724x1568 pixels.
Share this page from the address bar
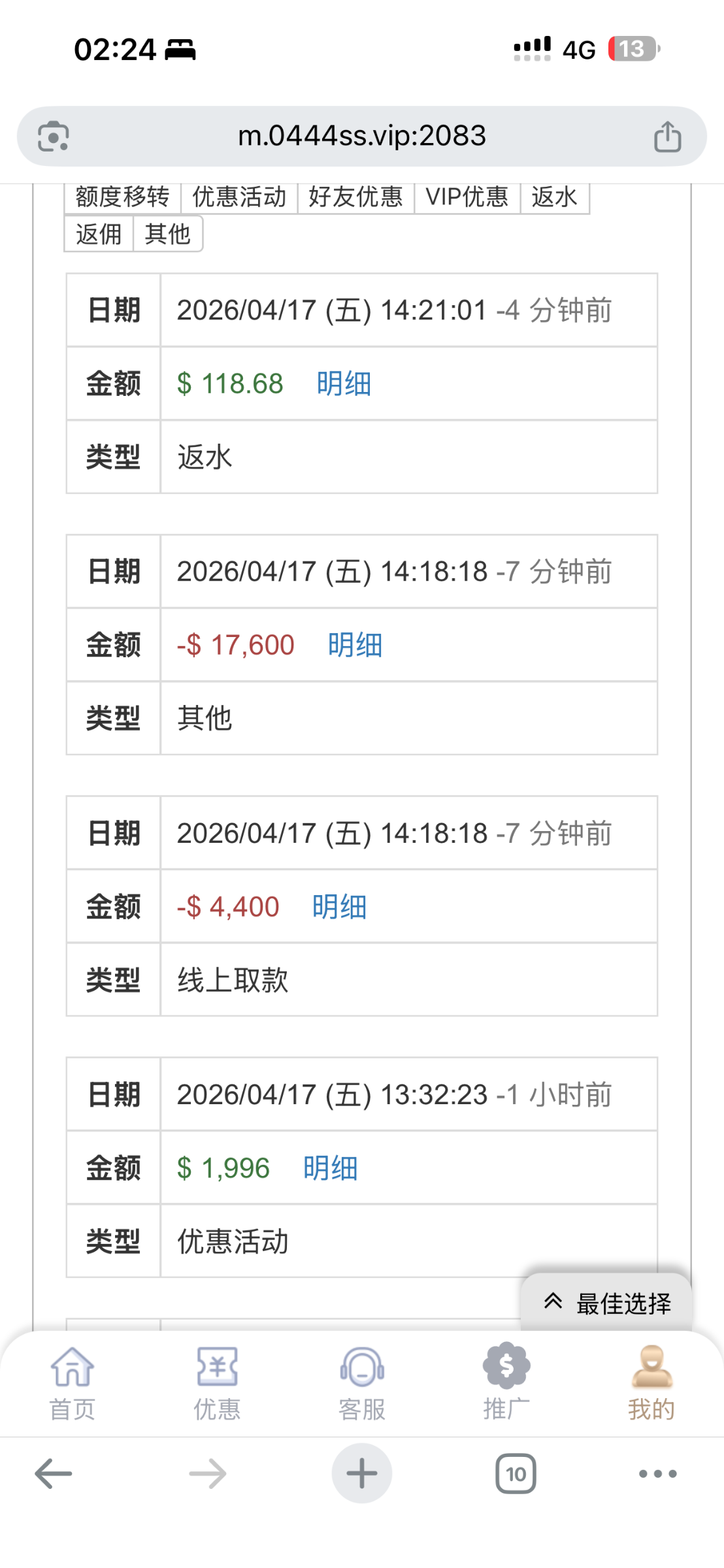[667, 137]
